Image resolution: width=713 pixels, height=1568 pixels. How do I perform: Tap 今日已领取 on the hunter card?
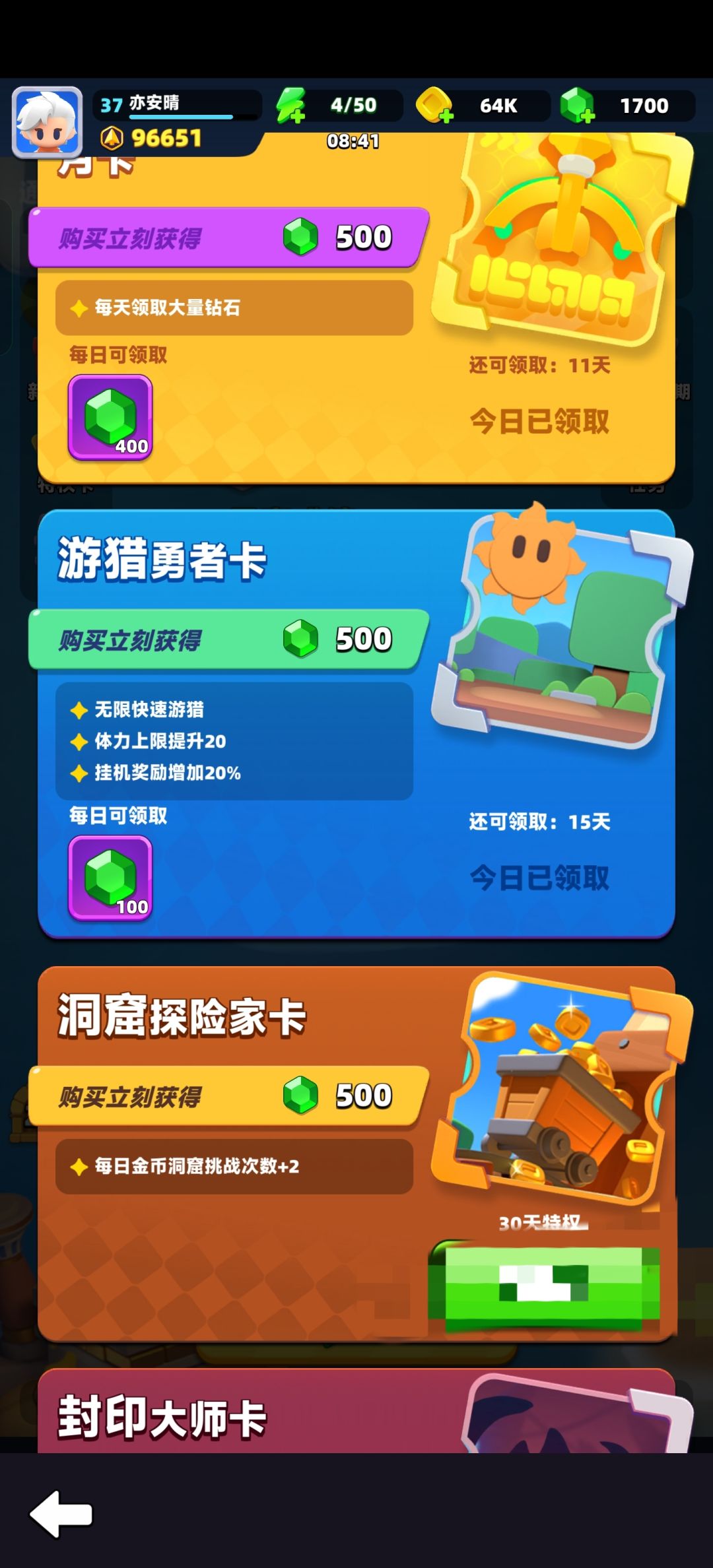tap(540, 876)
